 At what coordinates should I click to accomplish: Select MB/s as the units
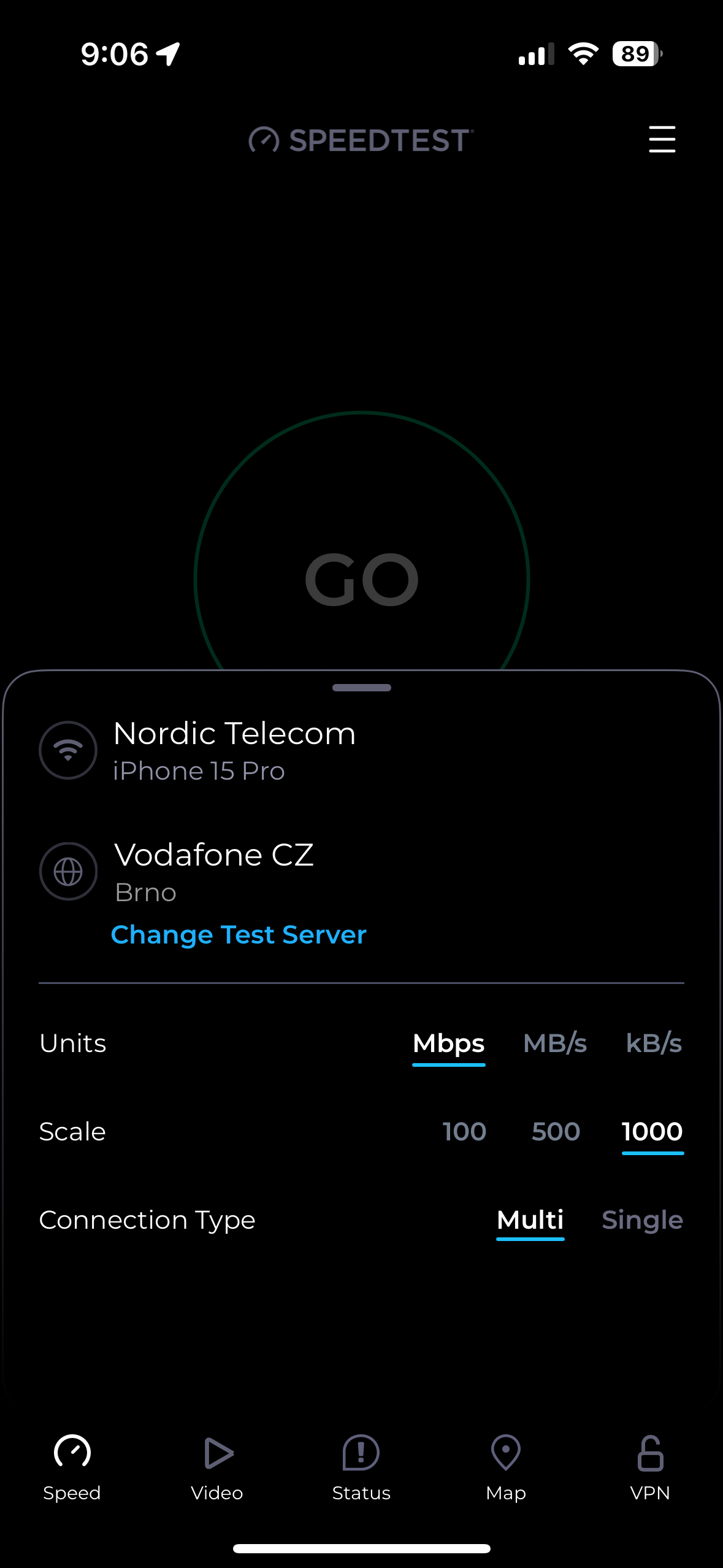(554, 1043)
